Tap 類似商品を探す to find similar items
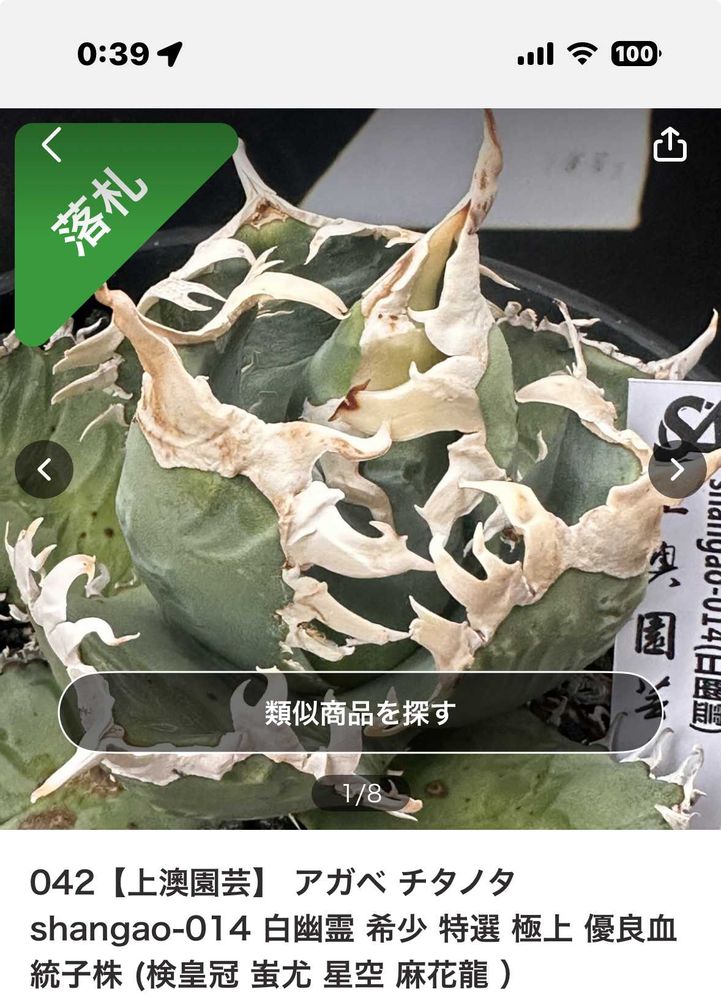The height and width of the screenshot is (1000, 721). [x=360, y=712]
